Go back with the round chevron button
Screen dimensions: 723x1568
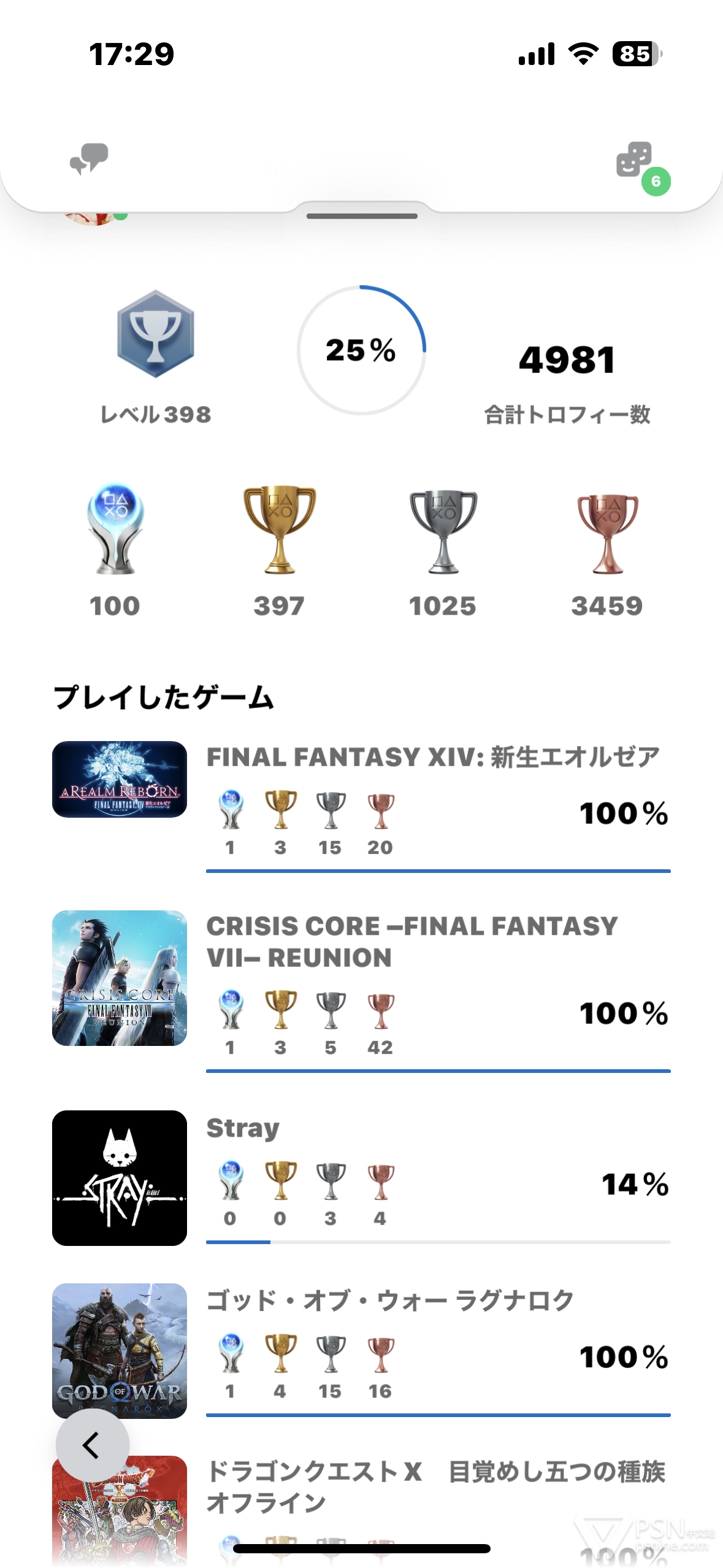[93, 1445]
